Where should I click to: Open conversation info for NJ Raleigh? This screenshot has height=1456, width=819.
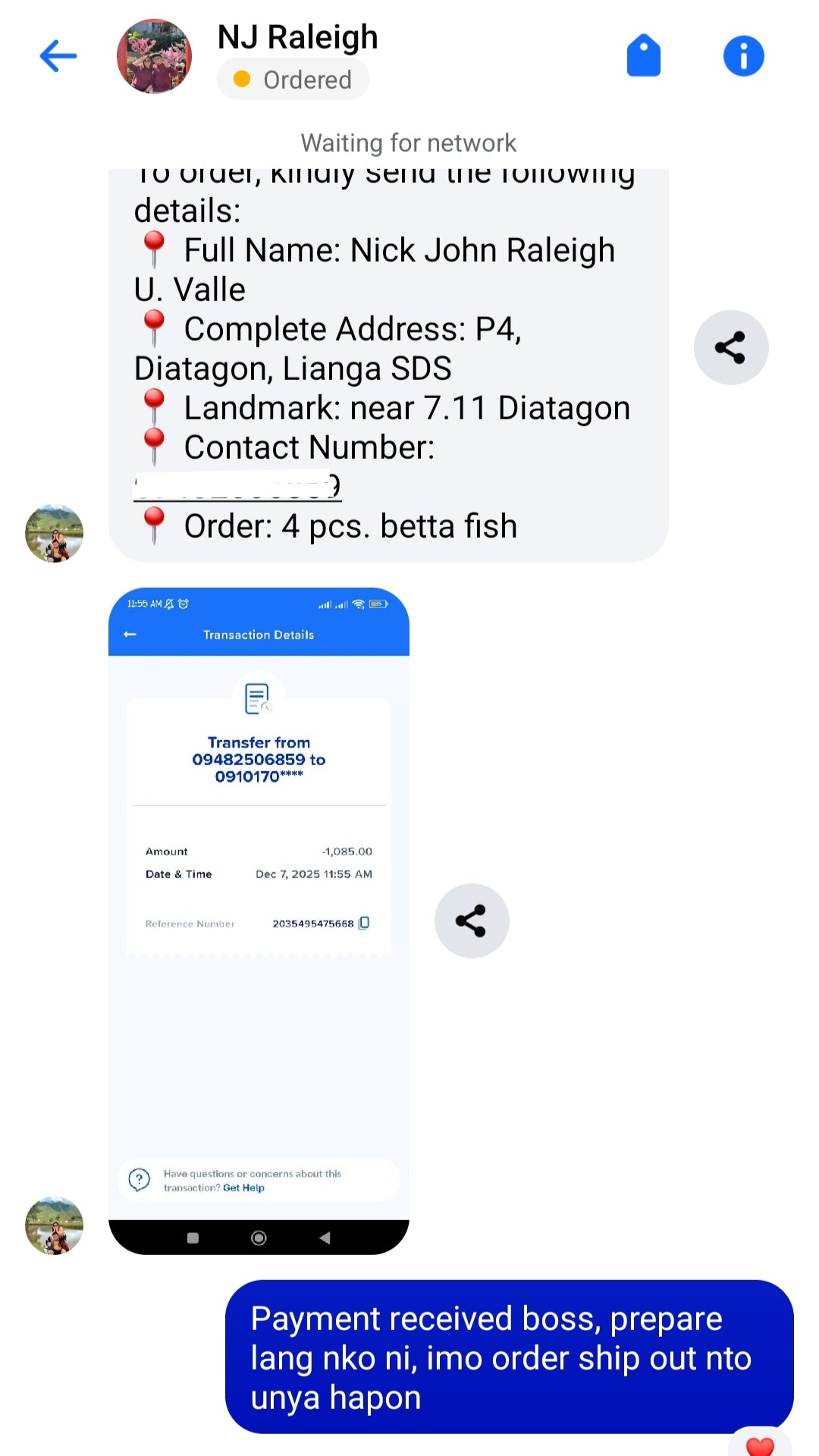(742, 56)
